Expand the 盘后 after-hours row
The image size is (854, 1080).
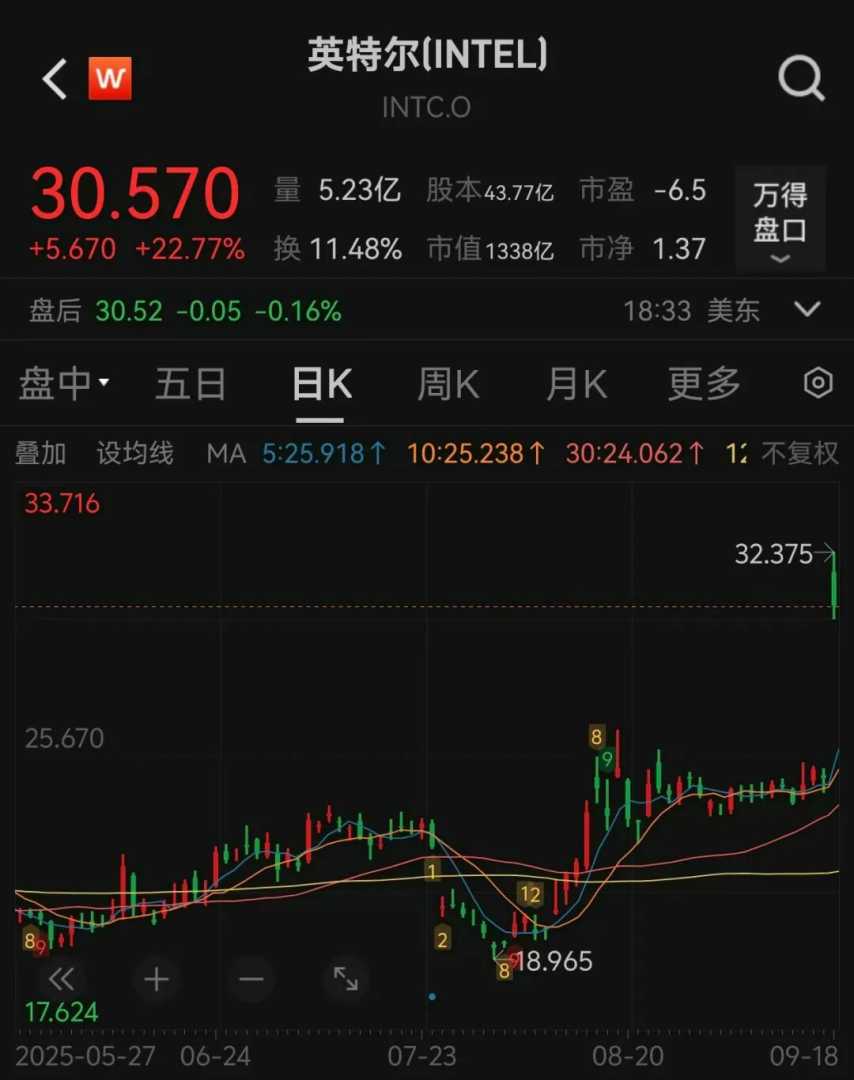807,310
